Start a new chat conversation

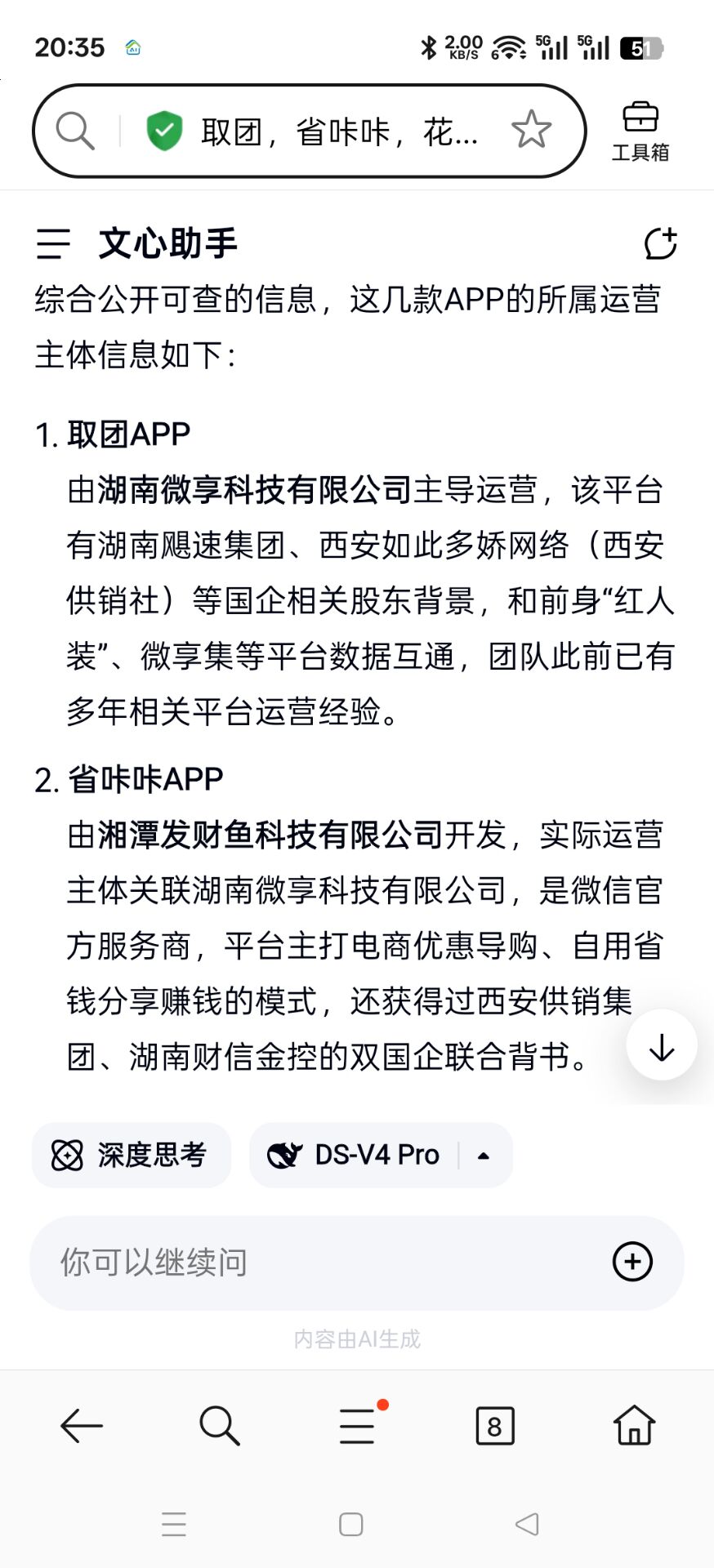(x=661, y=243)
